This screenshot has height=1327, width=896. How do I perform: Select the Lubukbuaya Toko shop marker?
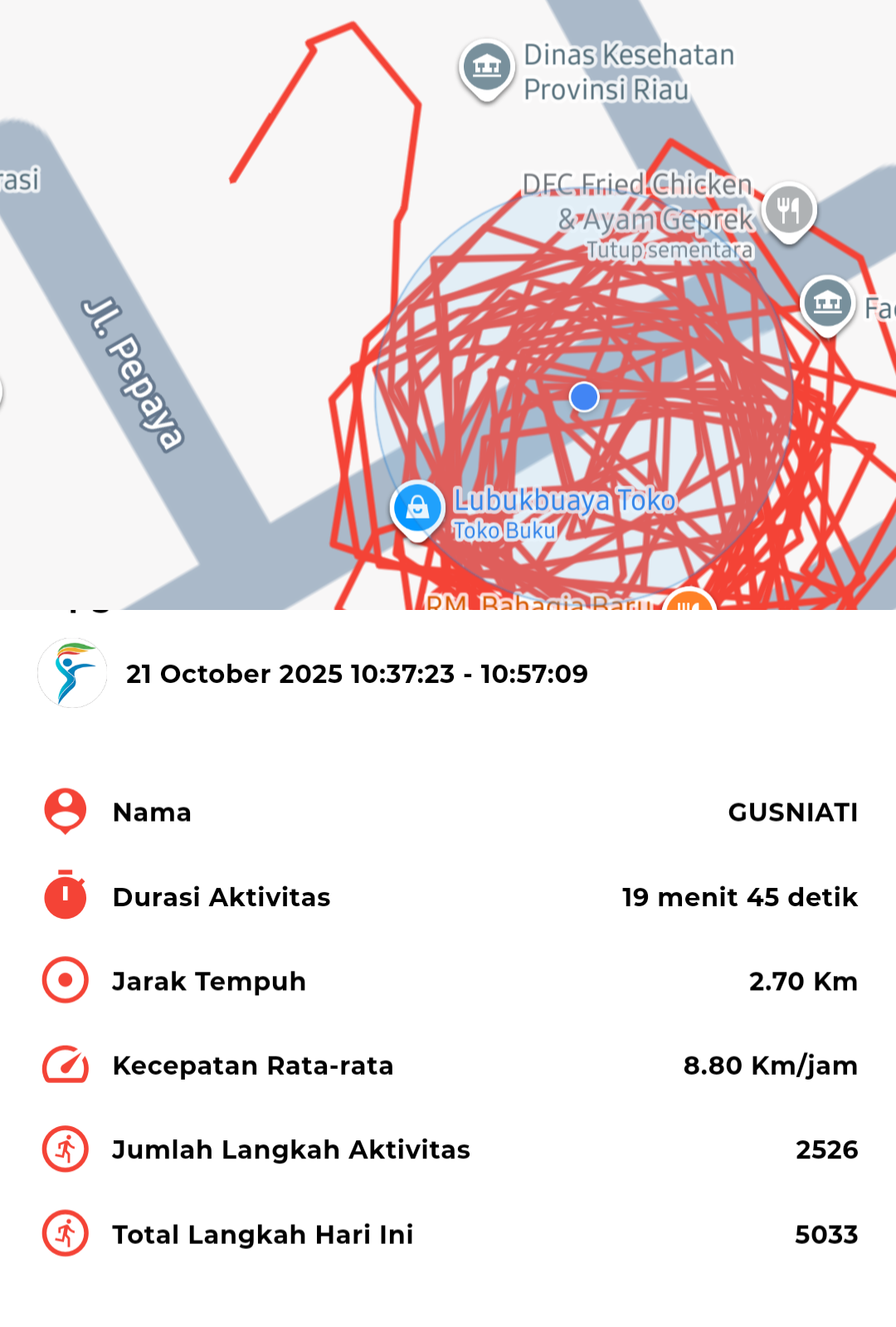click(417, 506)
